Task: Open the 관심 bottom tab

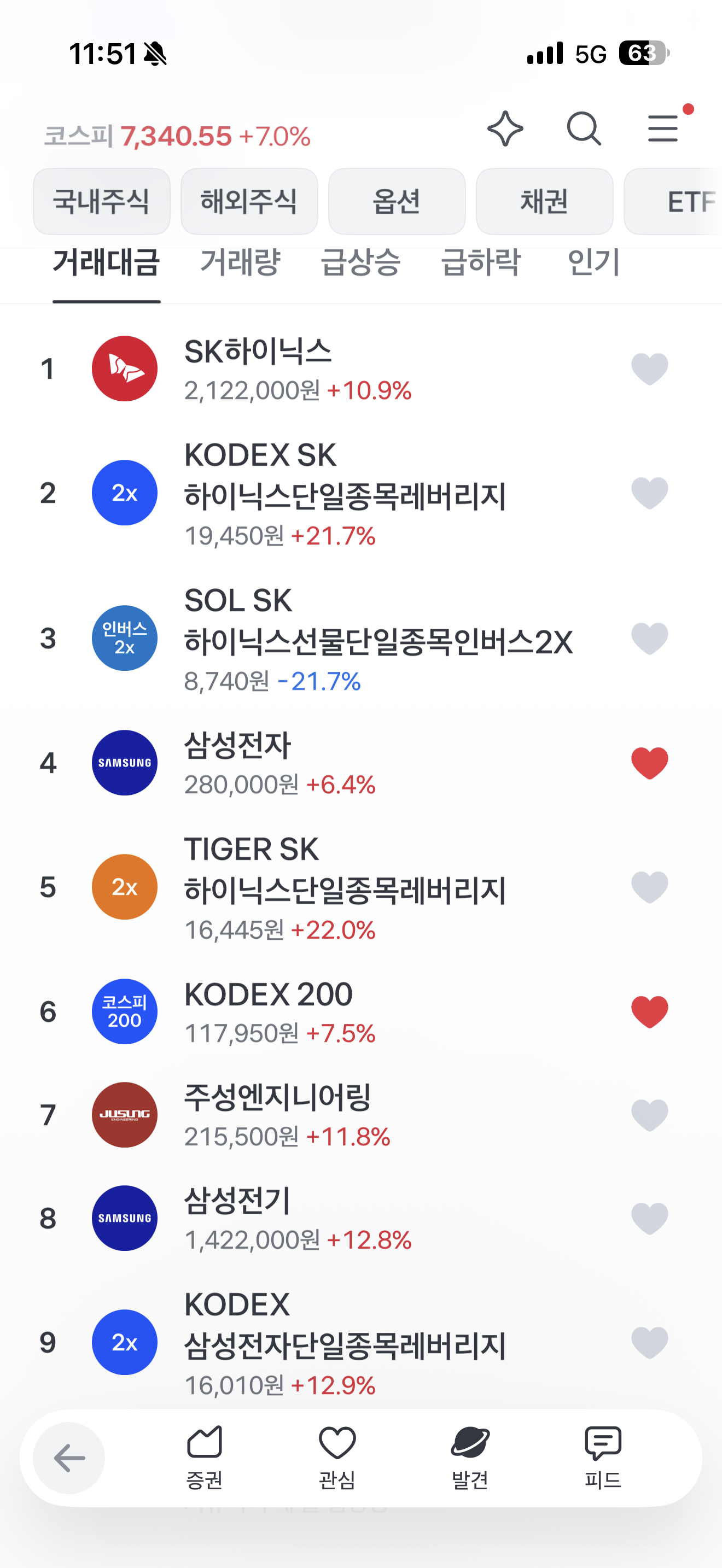Action: pos(337,1458)
